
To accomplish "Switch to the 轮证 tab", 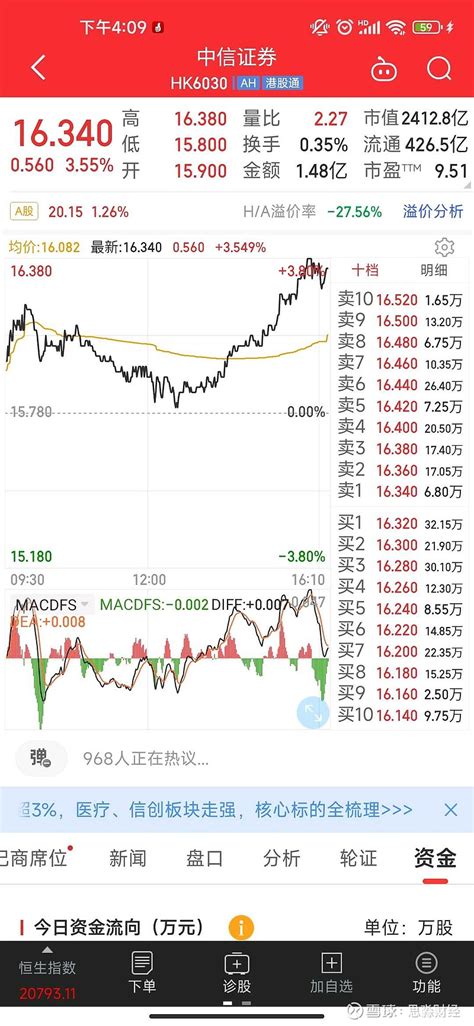I will [358, 858].
